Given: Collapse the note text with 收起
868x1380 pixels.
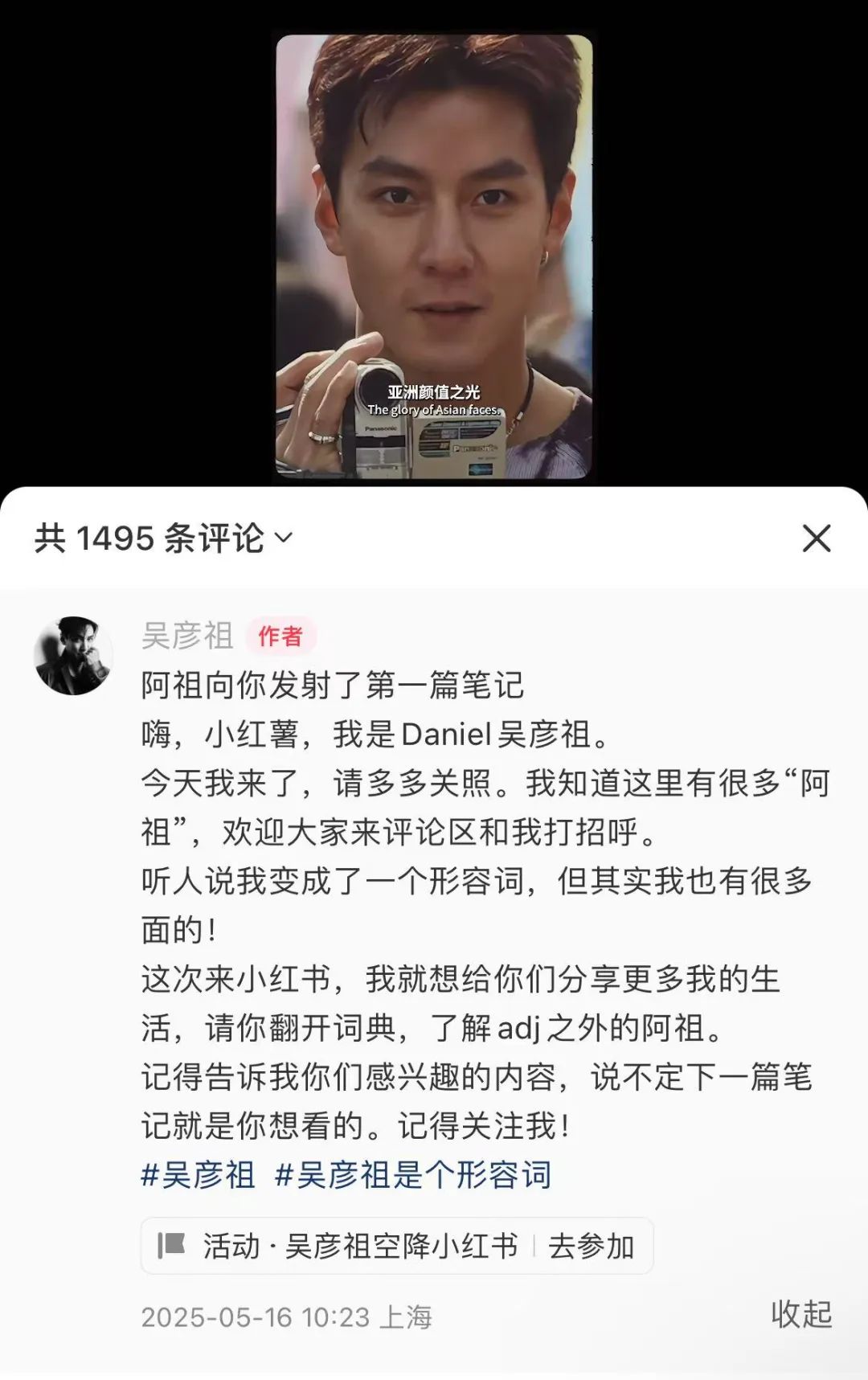Looking at the screenshot, I should pos(800,1314).
